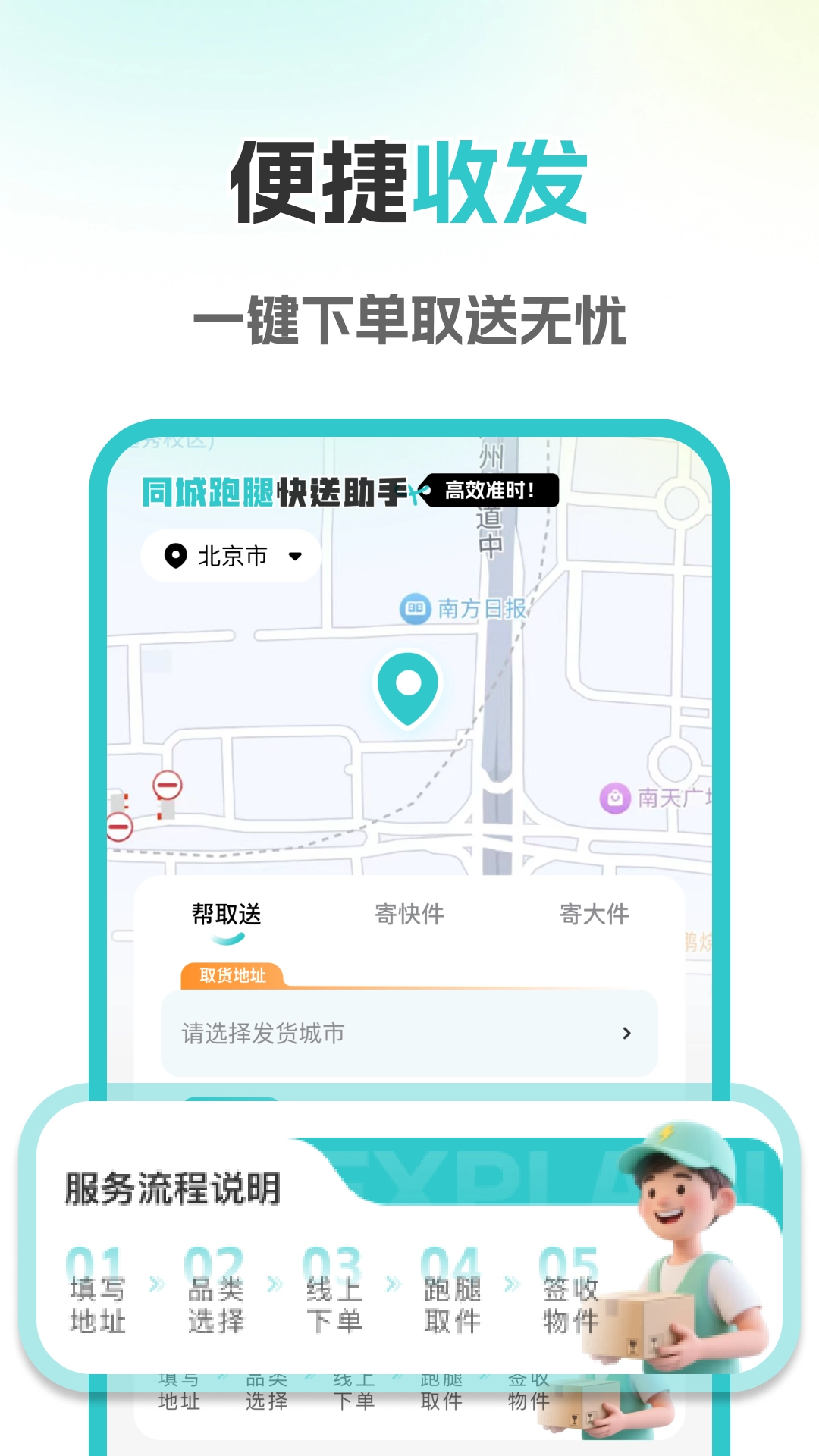The width and height of the screenshot is (819, 1456).
Task: Click the location pin icon beside 北京市
Action: 176,556
